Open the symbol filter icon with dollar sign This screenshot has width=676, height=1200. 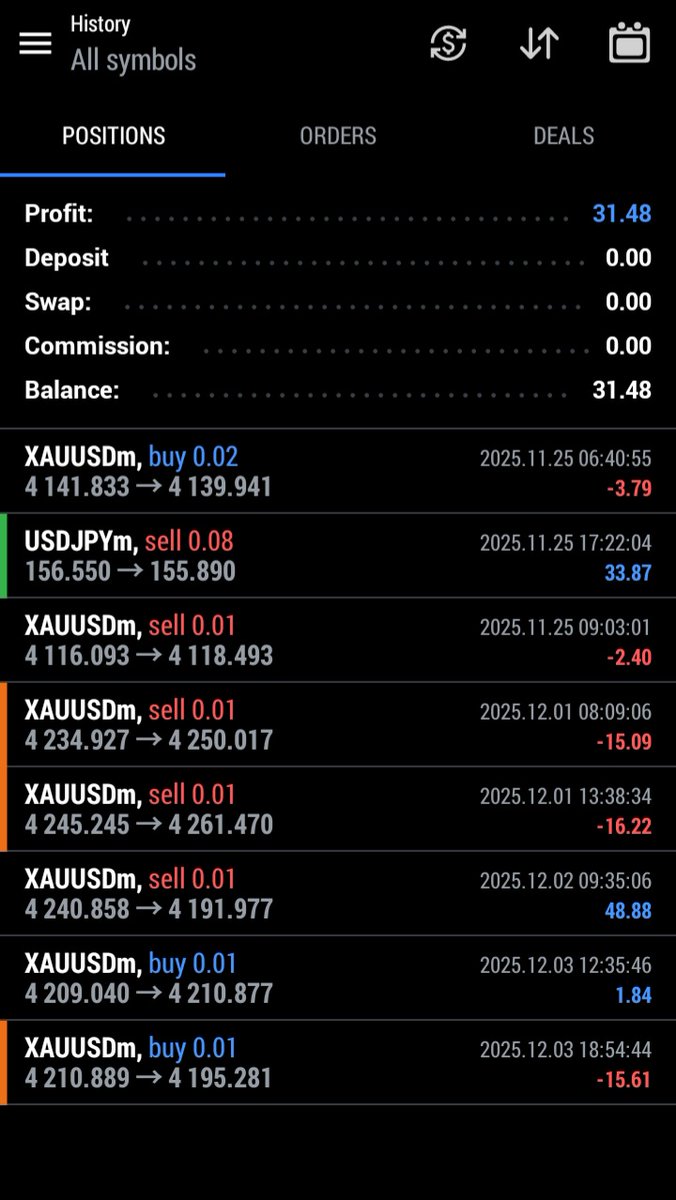[448, 43]
